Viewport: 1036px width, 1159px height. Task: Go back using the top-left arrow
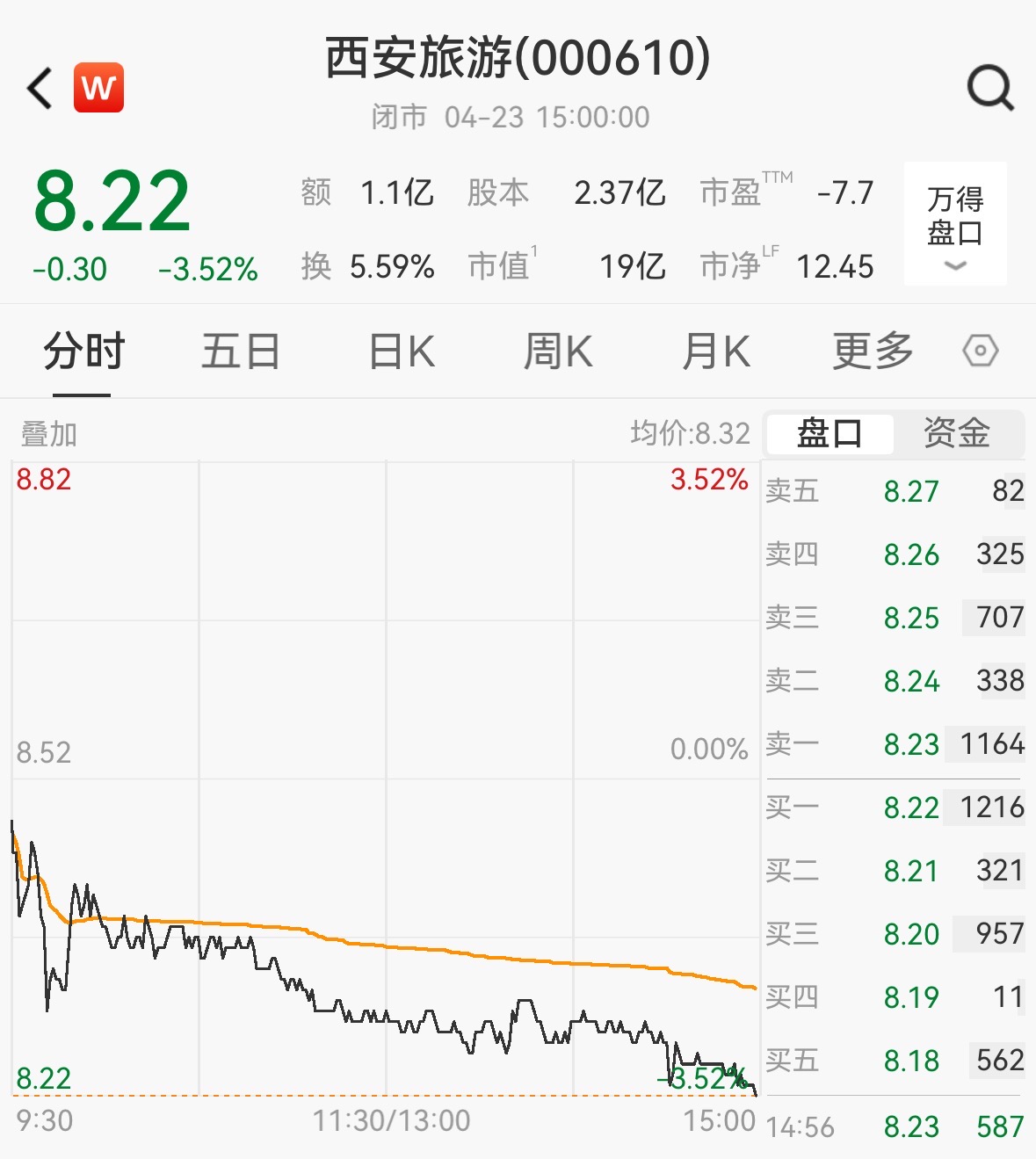pyautogui.click(x=40, y=88)
